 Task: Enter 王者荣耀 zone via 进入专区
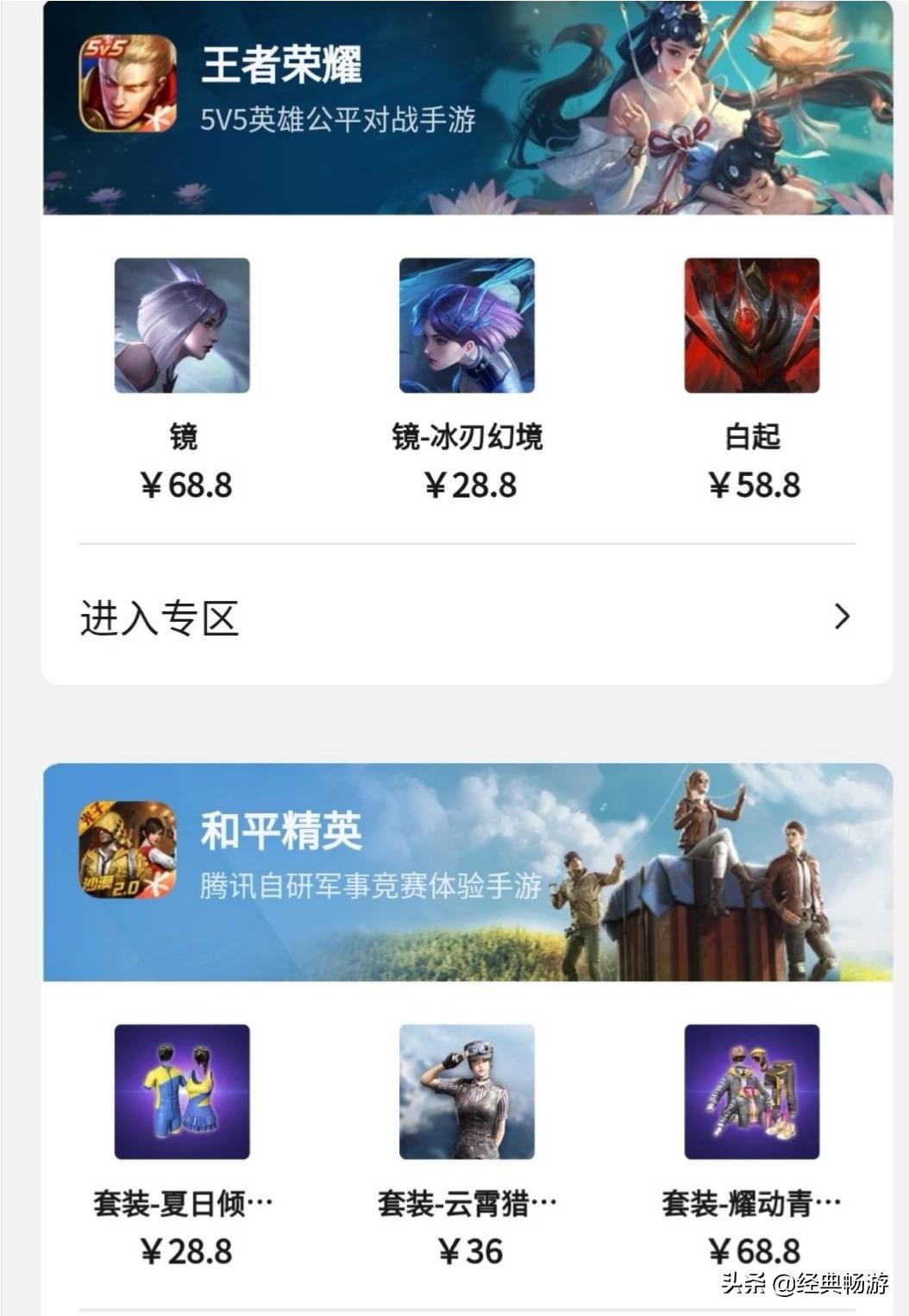(467, 617)
